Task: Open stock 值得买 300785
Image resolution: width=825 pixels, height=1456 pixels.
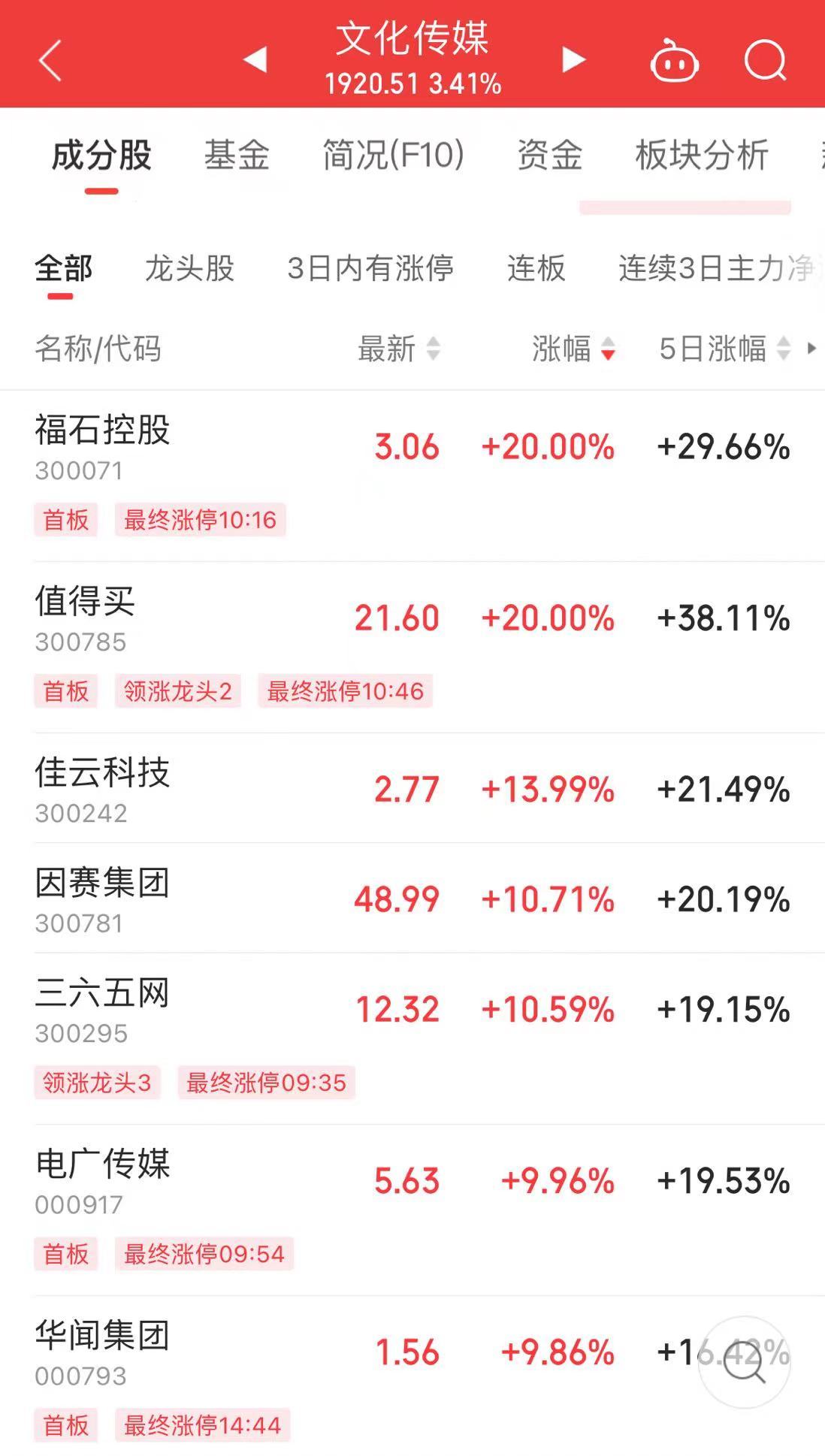Action: click(x=412, y=647)
